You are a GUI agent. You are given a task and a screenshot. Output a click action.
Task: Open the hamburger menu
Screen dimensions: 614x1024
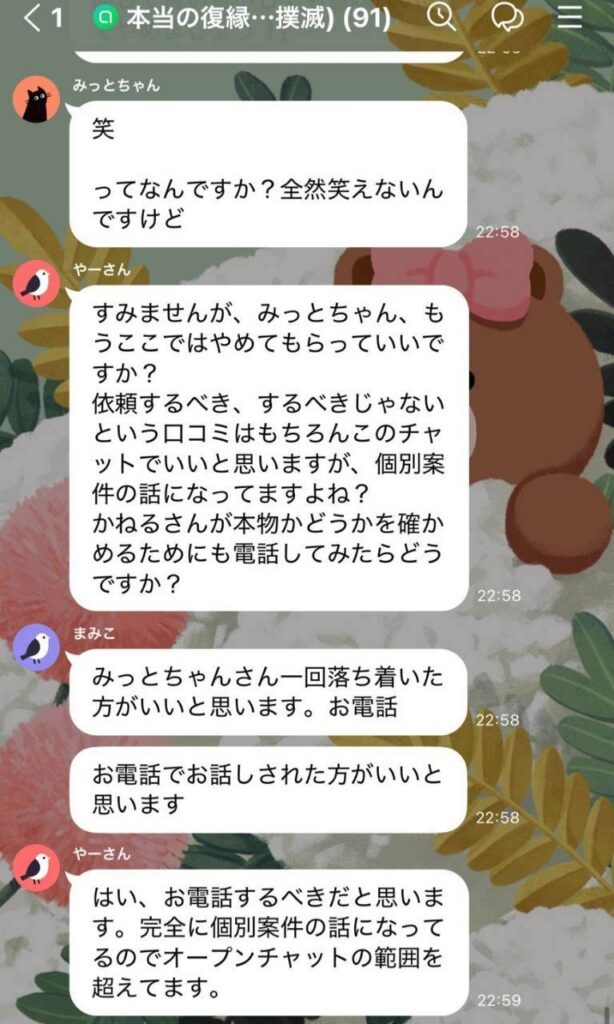(x=569, y=17)
